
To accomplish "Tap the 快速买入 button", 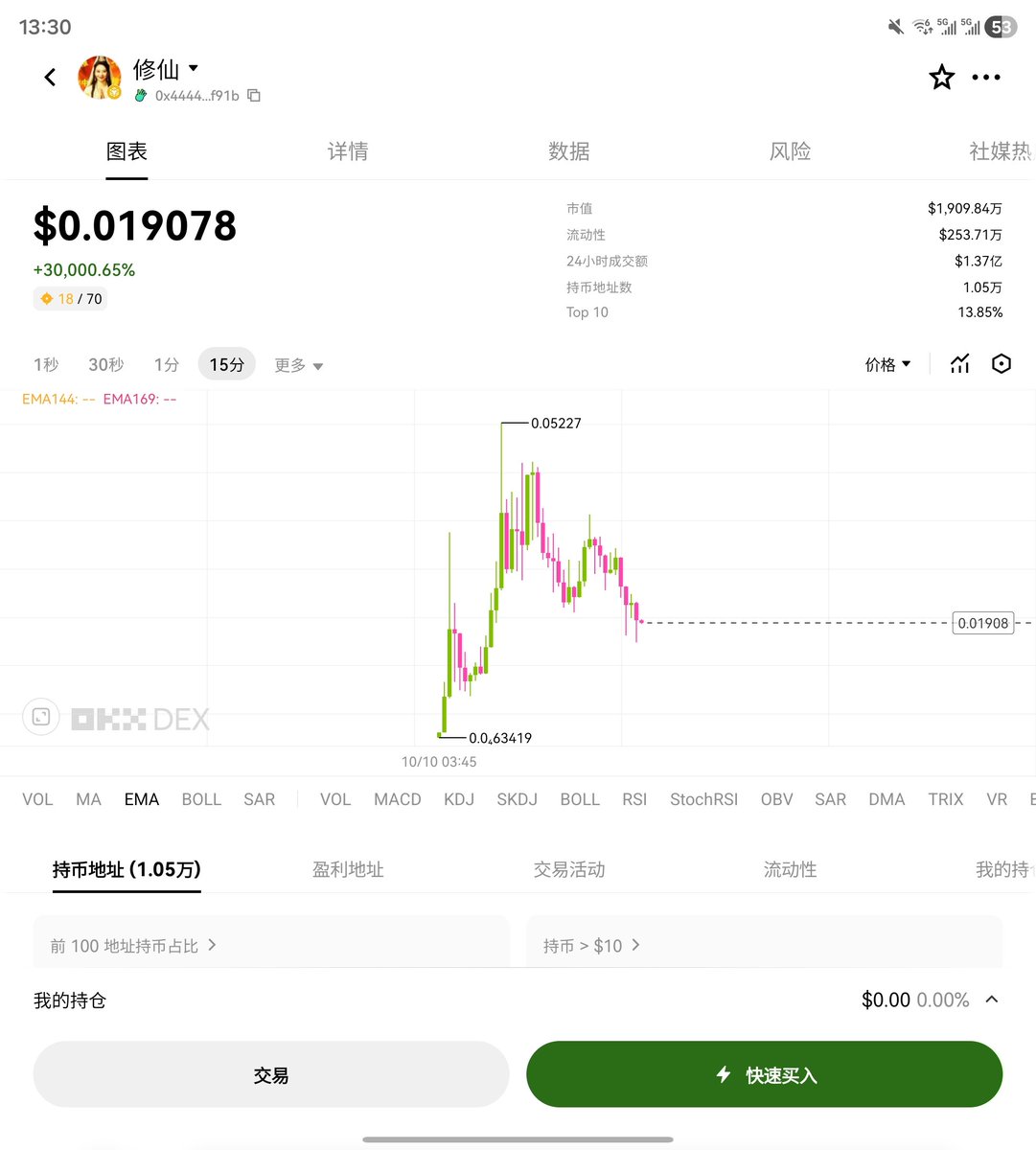I will tap(764, 1075).
